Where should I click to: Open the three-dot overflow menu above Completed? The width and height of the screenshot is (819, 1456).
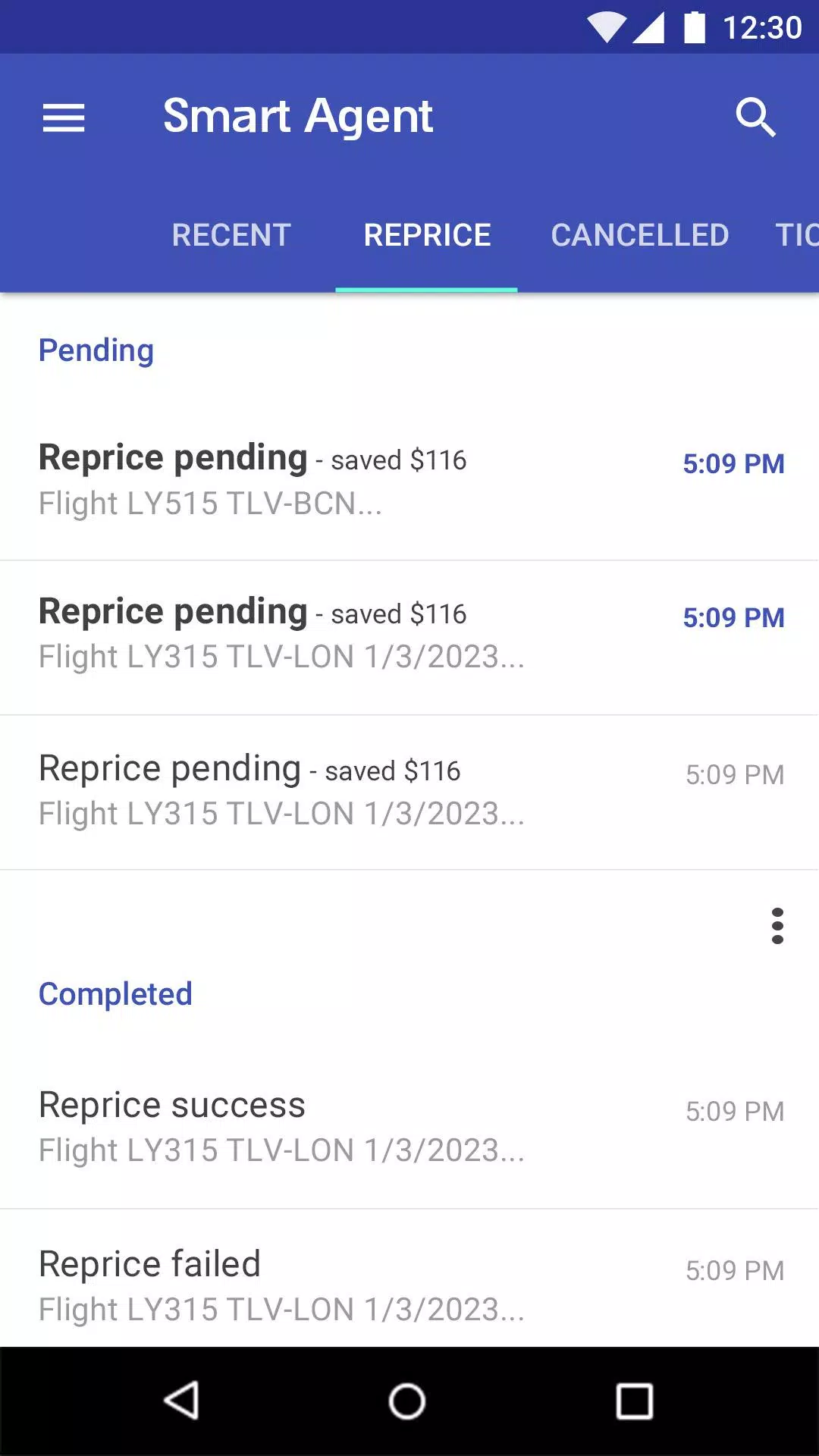[777, 926]
